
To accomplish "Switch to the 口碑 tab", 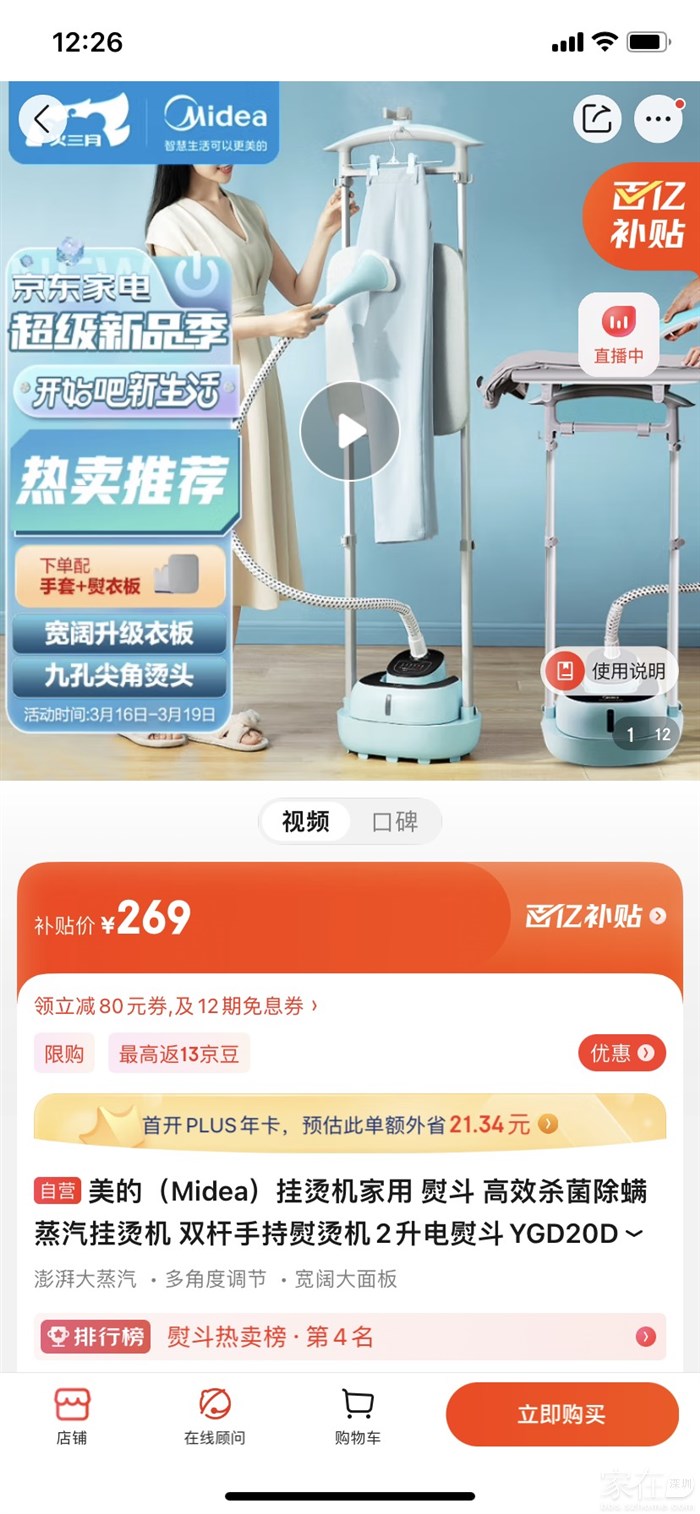I will tap(394, 821).
